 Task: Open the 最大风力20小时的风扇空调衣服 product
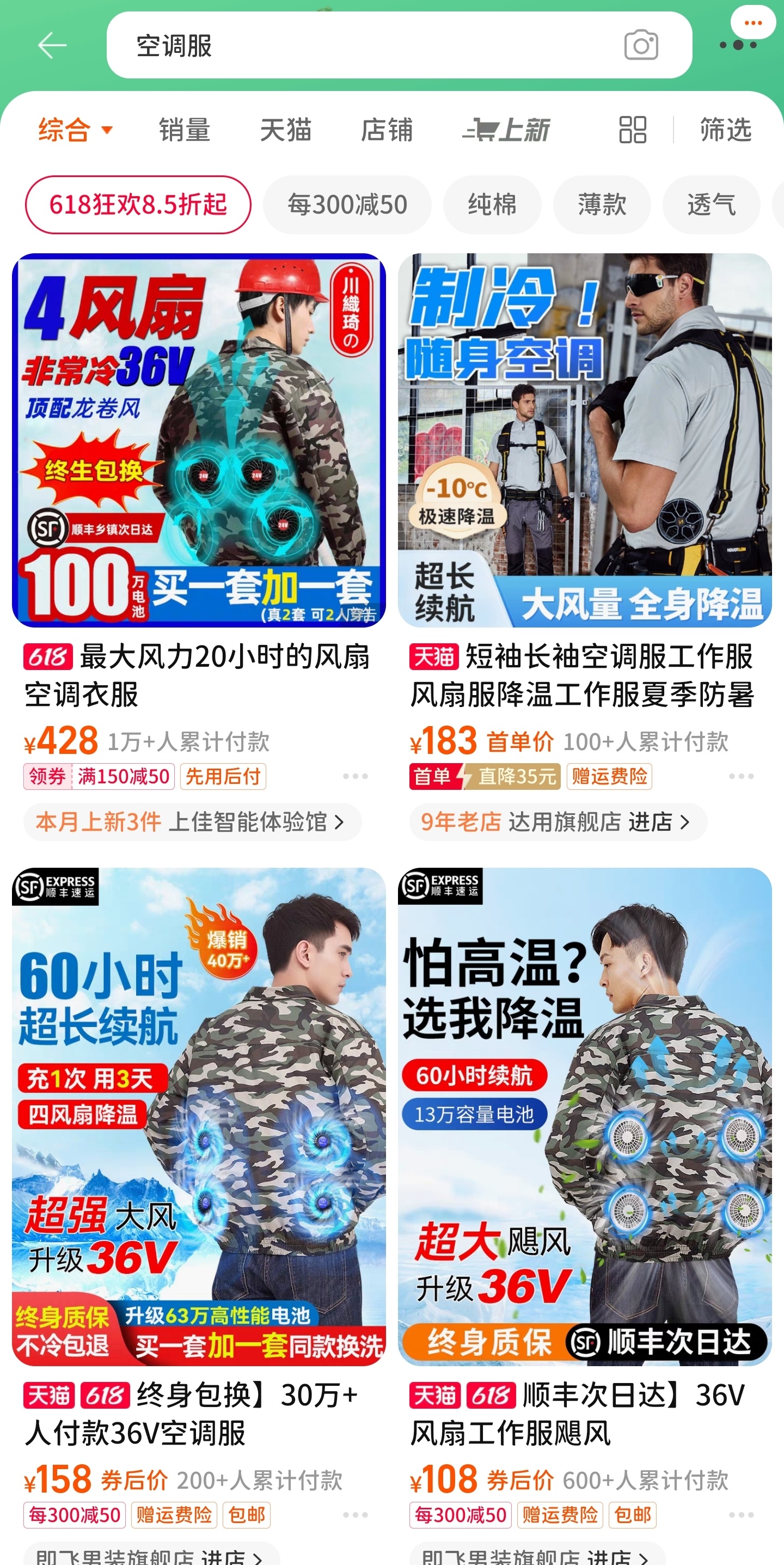[199, 674]
